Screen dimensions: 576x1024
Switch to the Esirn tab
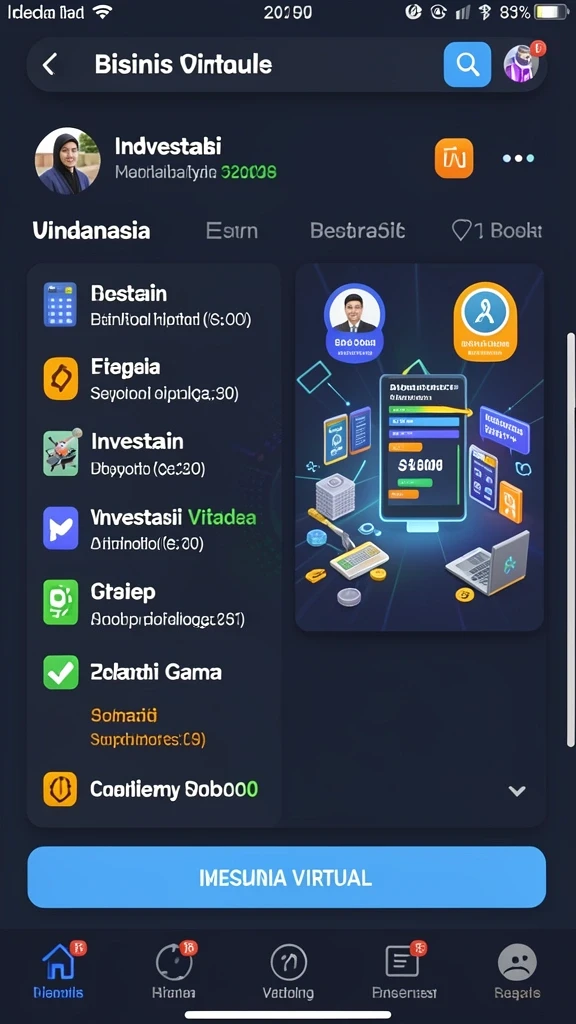232,231
